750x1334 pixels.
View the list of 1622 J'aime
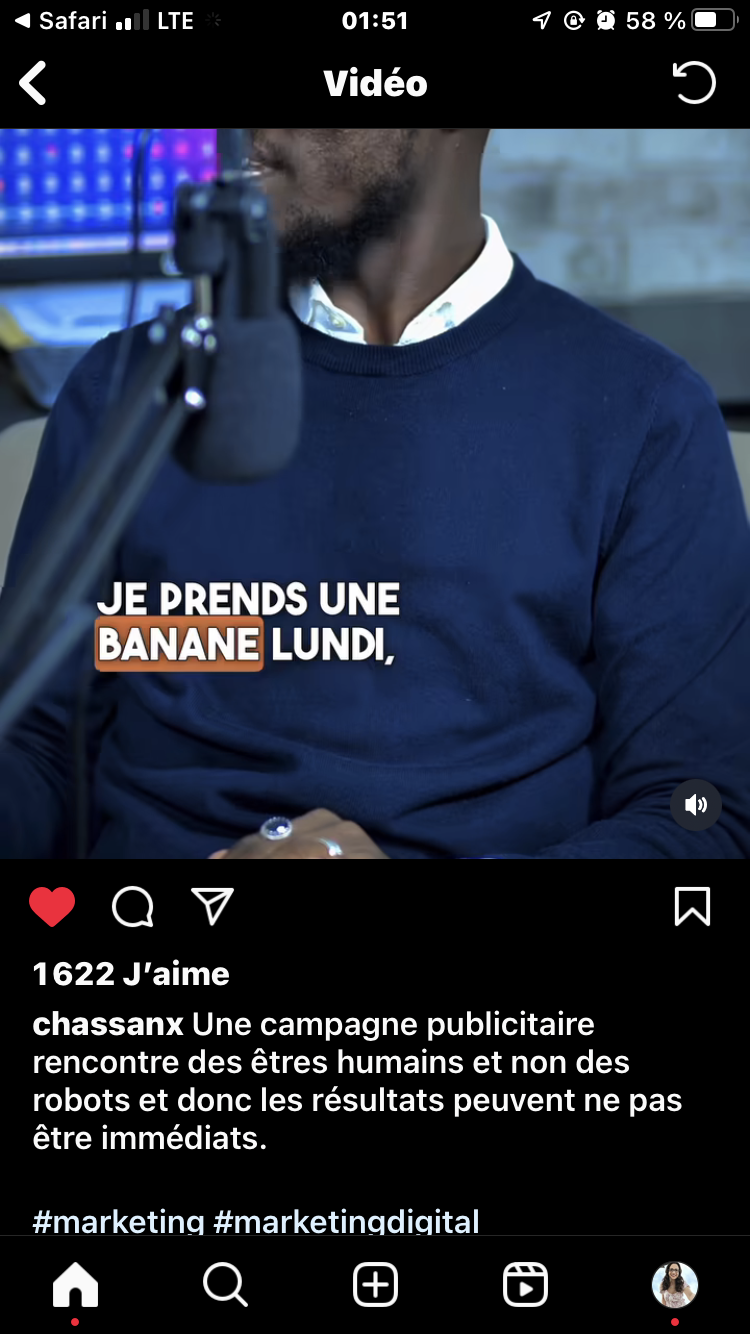131,973
